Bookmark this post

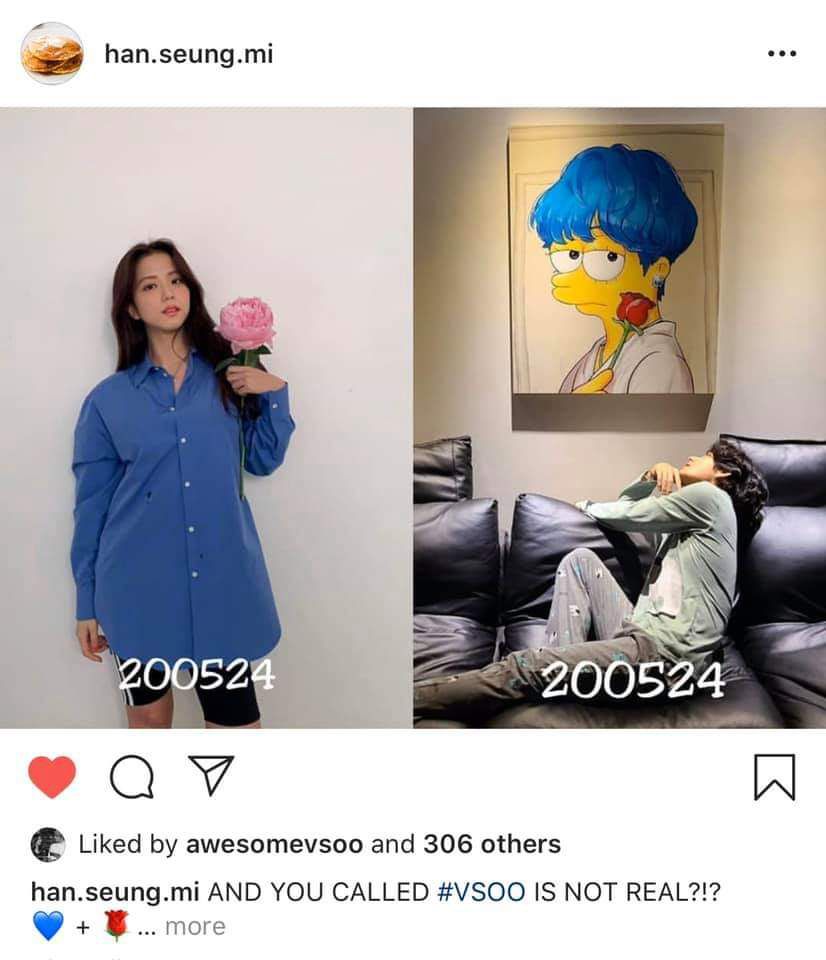pyautogui.click(x=774, y=777)
